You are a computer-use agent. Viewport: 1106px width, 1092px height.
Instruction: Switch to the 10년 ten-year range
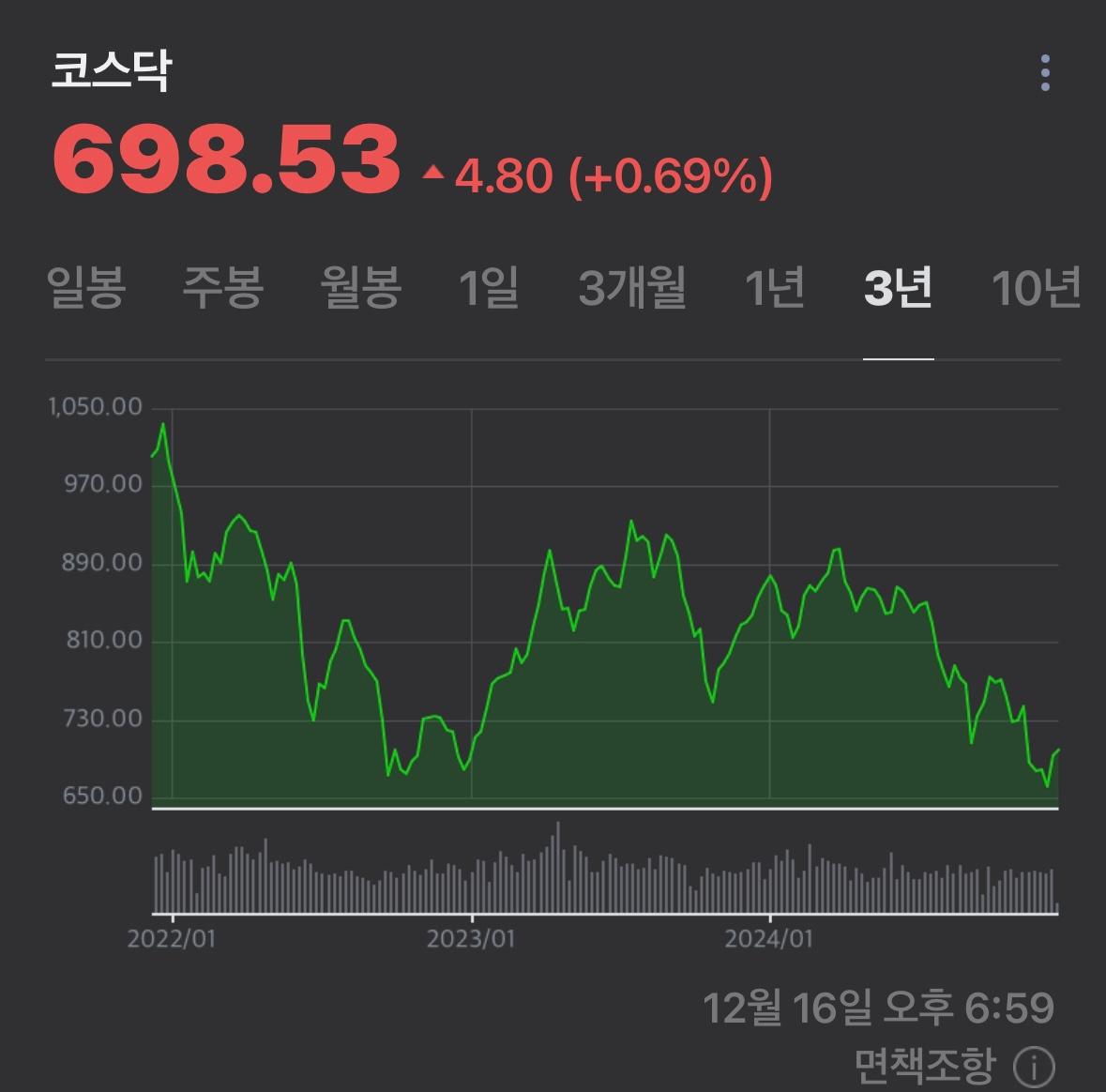tap(1037, 287)
